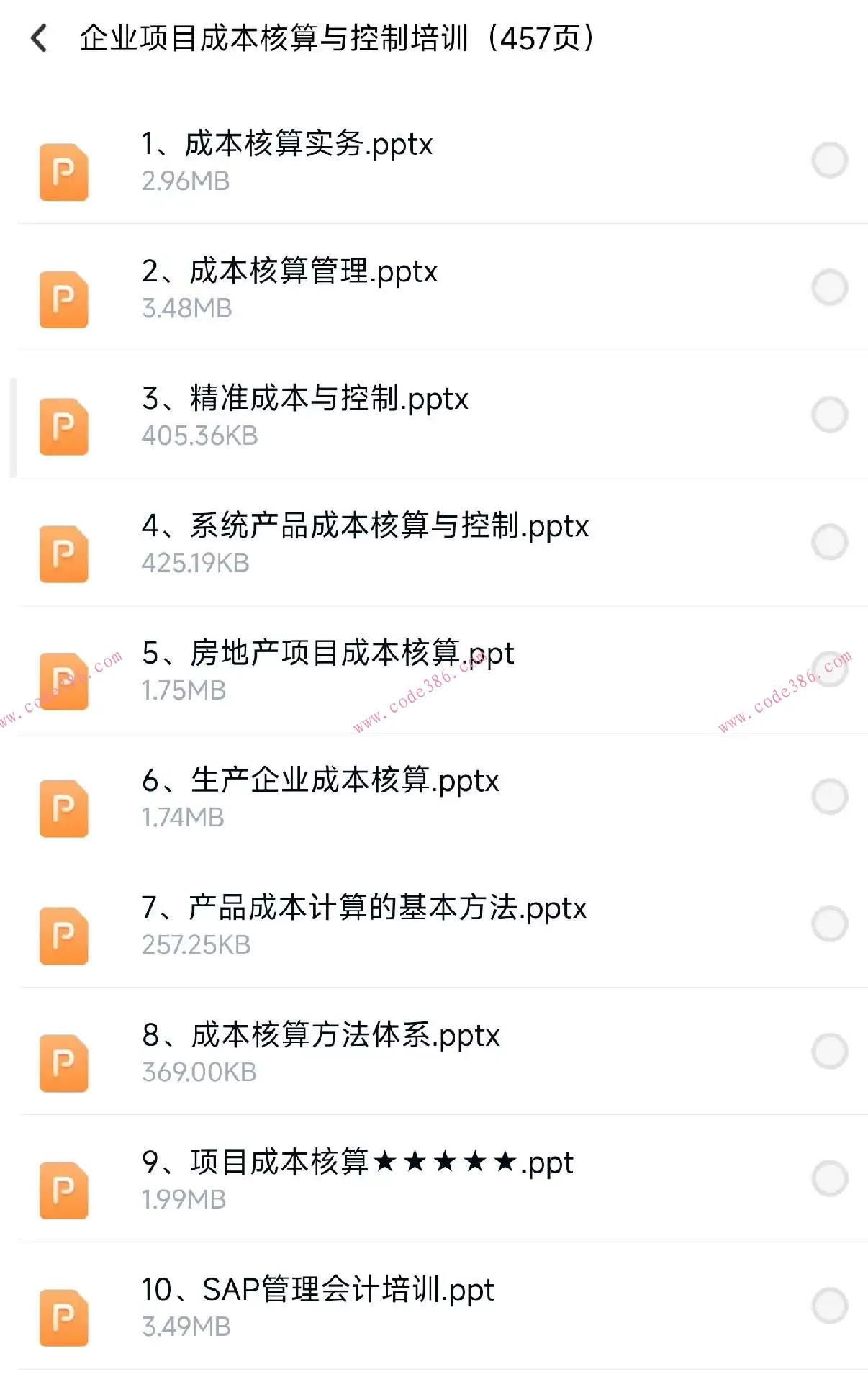
Task: Click the PowerPoint icon beside SAP管理会计培训.ppt
Action: 63,1319
